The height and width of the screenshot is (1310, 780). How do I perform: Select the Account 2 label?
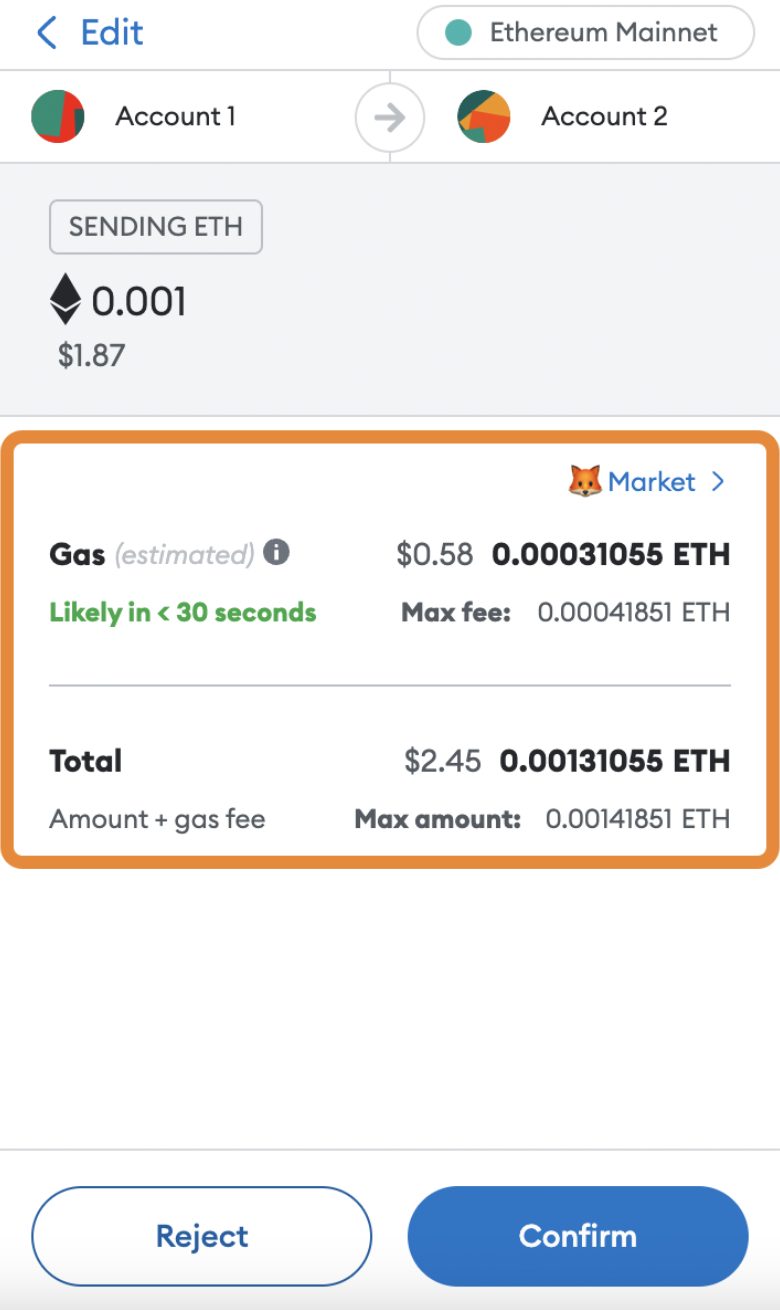(x=604, y=116)
